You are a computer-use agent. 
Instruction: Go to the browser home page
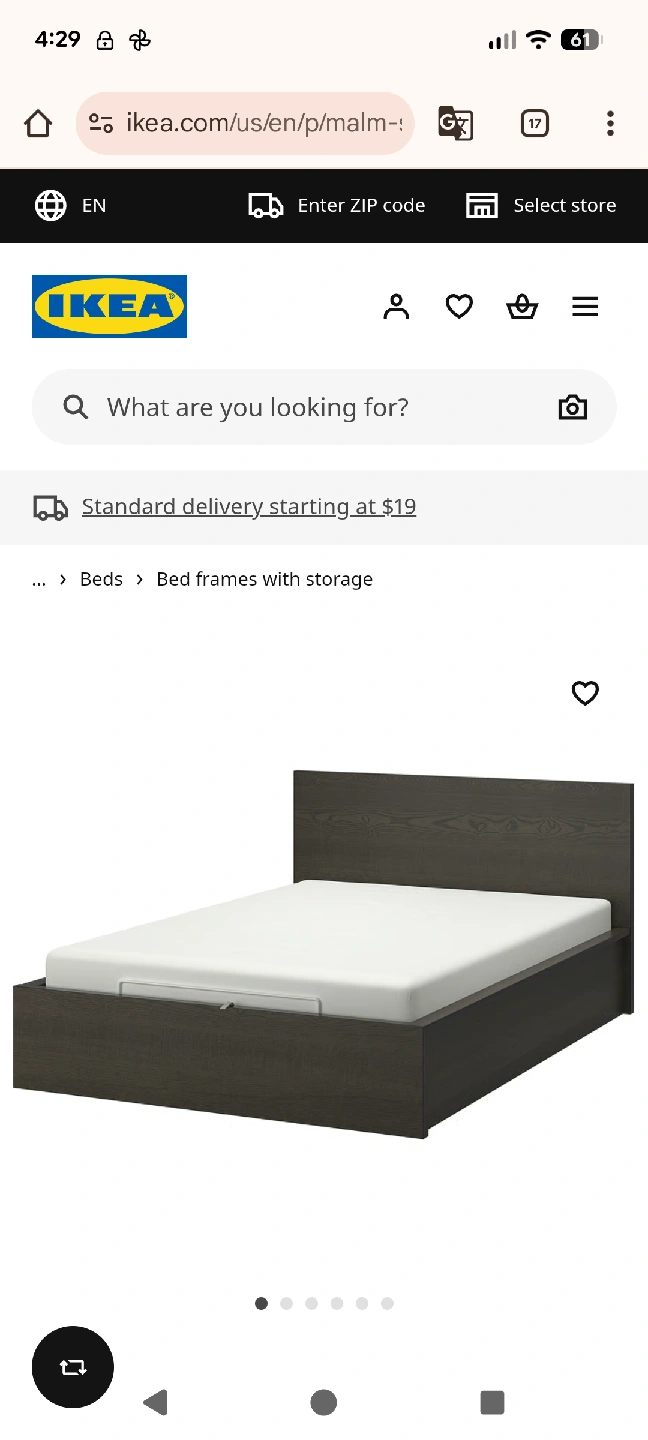(38, 124)
